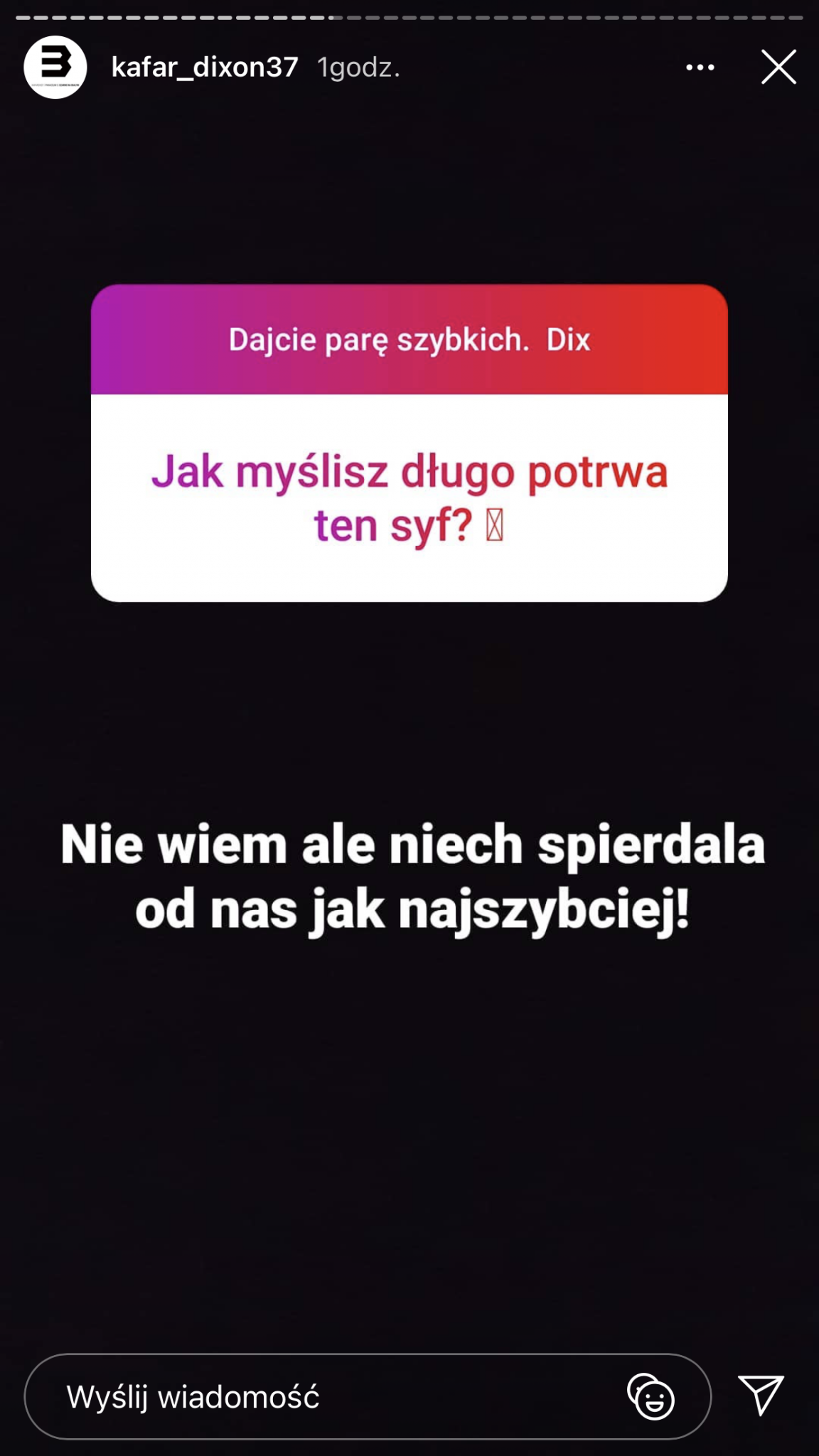
Task: Tap the kafar_dixon37 username
Action: click(x=205, y=68)
